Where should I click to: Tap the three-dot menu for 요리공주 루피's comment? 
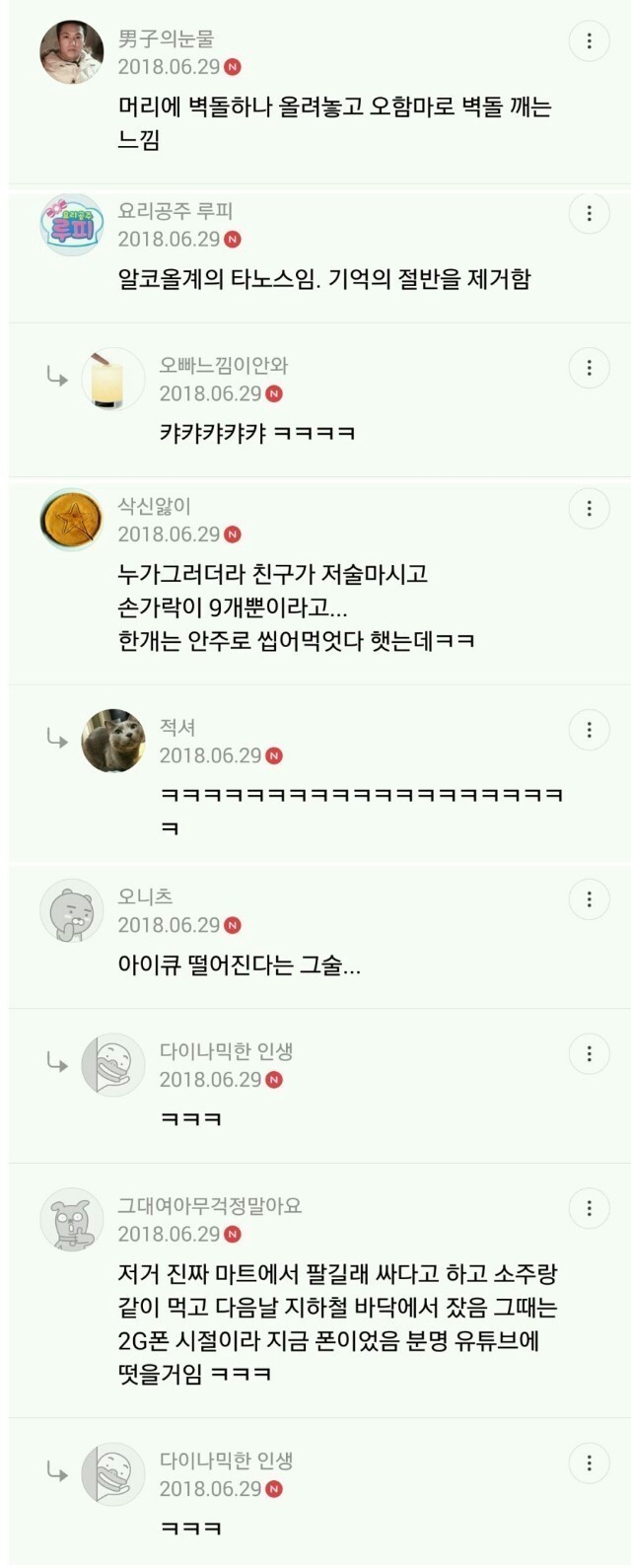coord(590,213)
